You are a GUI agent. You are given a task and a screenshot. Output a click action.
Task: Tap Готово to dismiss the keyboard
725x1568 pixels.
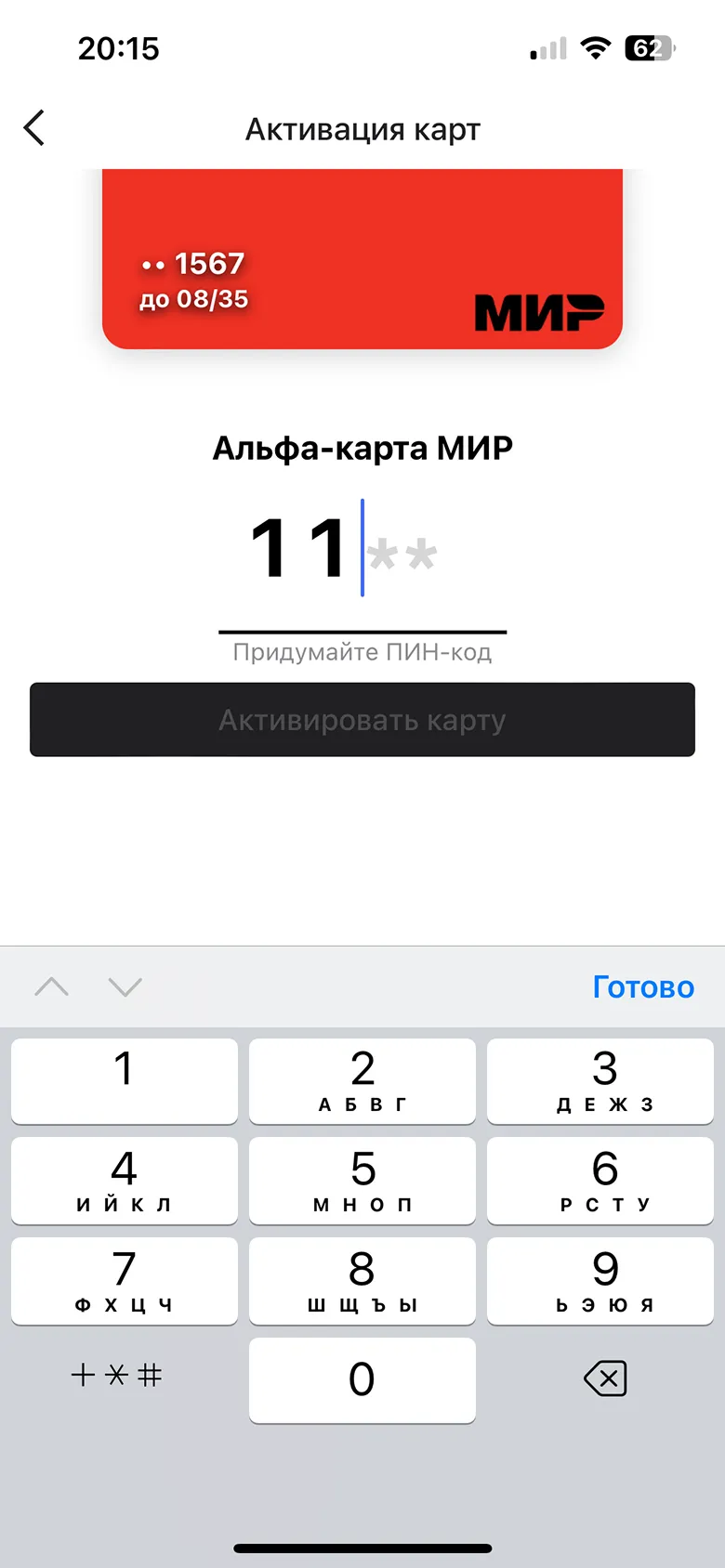click(642, 987)
